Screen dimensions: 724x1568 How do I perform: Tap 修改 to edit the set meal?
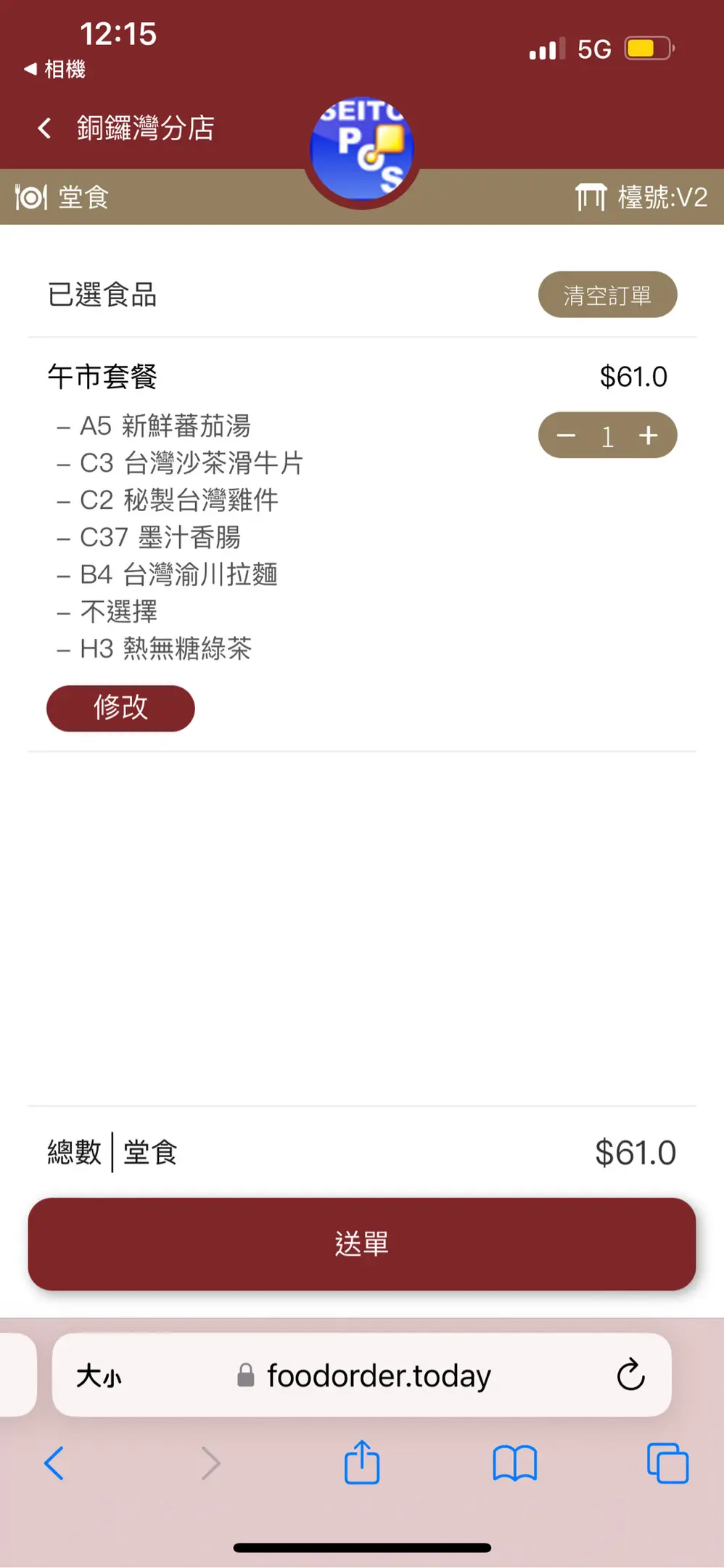120,708
